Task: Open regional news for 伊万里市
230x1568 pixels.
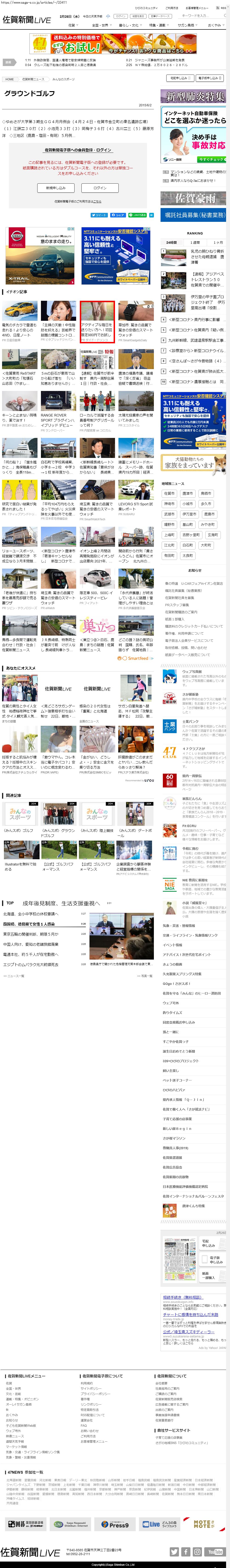Action: point(189,514)
